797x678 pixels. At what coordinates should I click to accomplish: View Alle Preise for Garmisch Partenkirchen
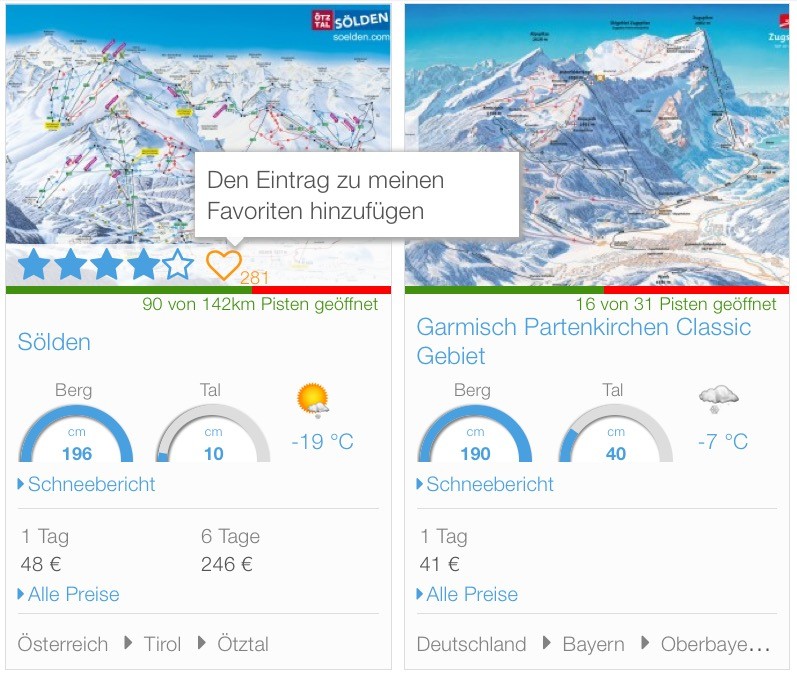(x=471, y=594)
